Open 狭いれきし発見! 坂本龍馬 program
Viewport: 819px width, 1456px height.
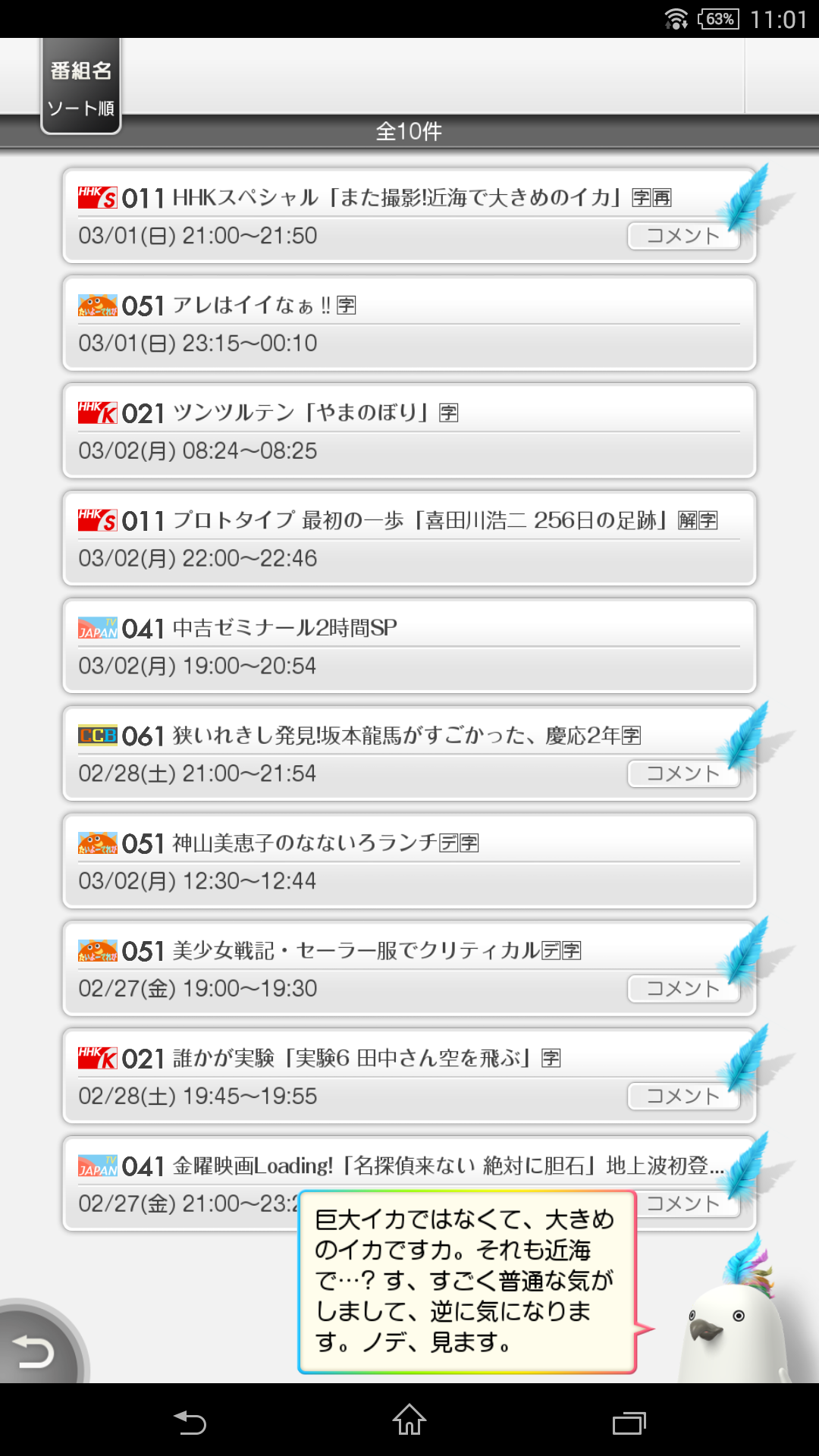[x=409, y=754]
